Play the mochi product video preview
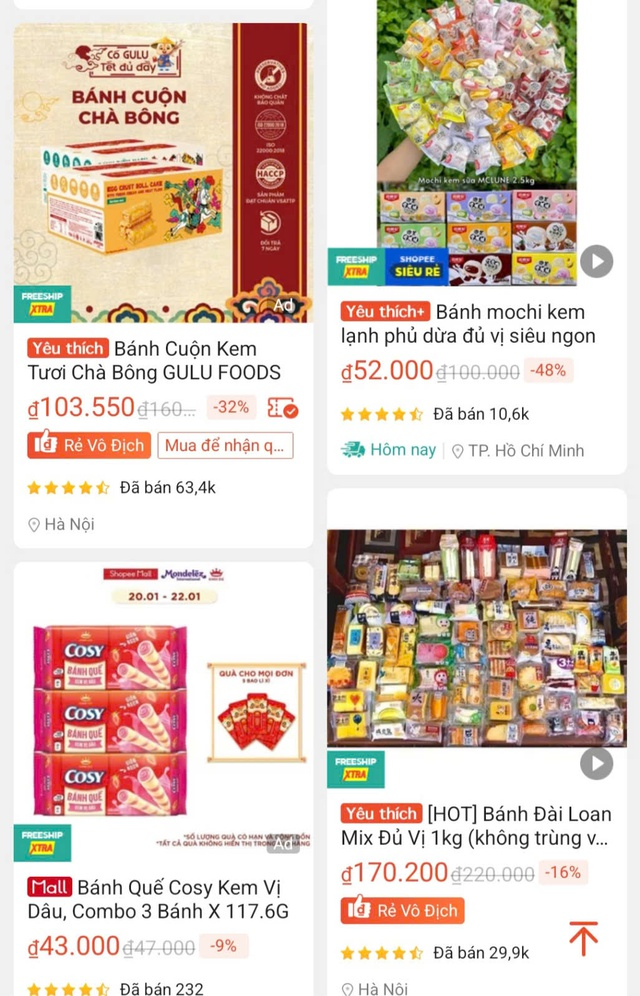The height and width of the screenshot is (996, 640). pos(597,262)
